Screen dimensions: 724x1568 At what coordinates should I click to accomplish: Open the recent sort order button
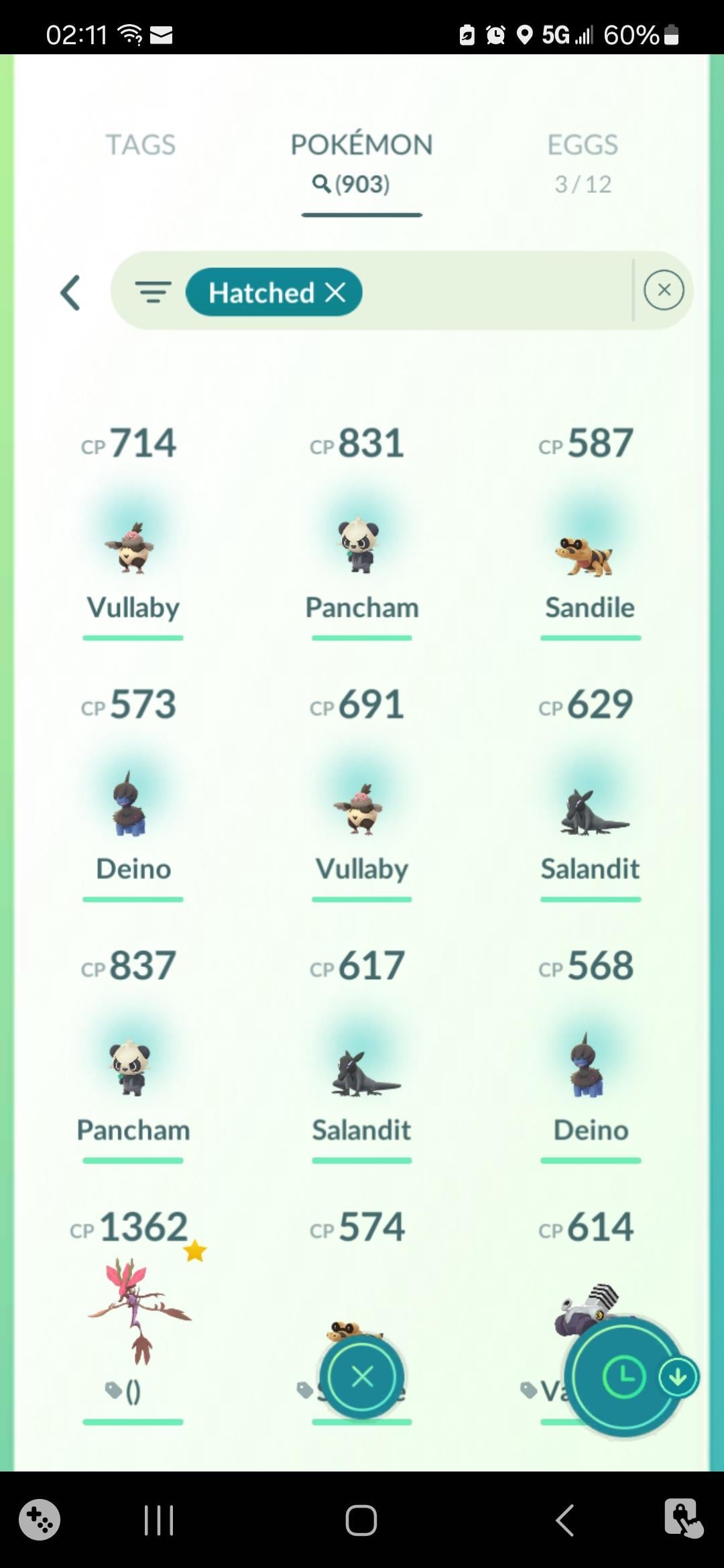pyautogui.click(x=623, y=1377)
